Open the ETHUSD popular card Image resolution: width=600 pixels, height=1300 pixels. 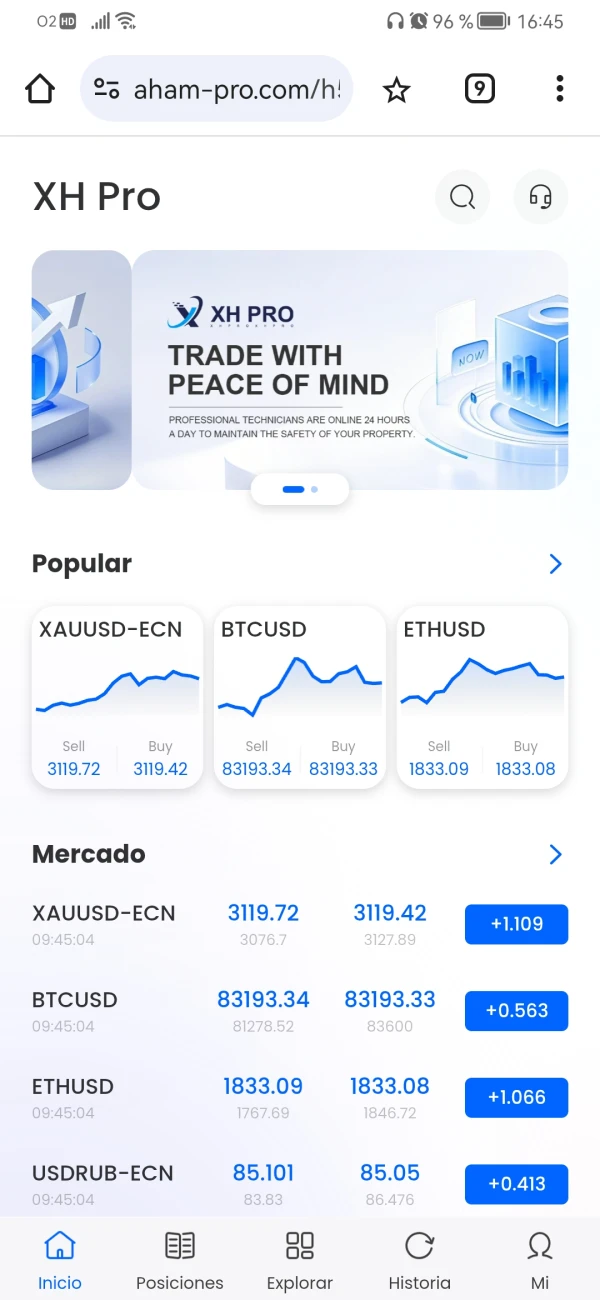click(x=482, y=697)
